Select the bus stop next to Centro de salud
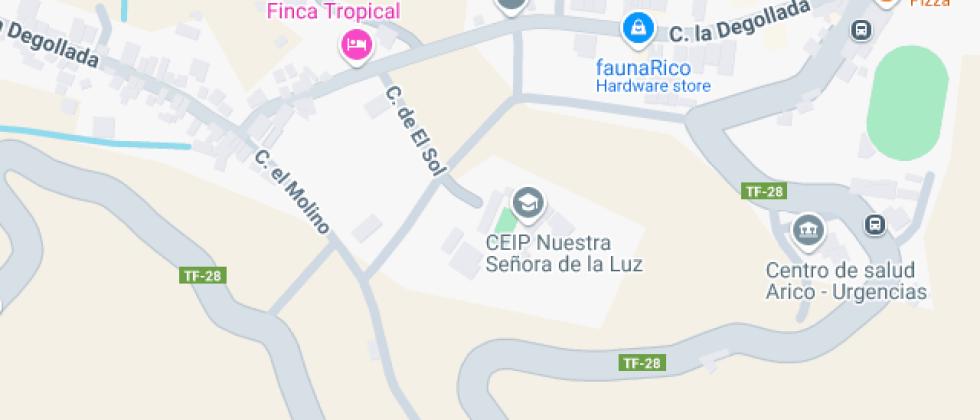The image size is (980, 420). (x=875, y=224)
